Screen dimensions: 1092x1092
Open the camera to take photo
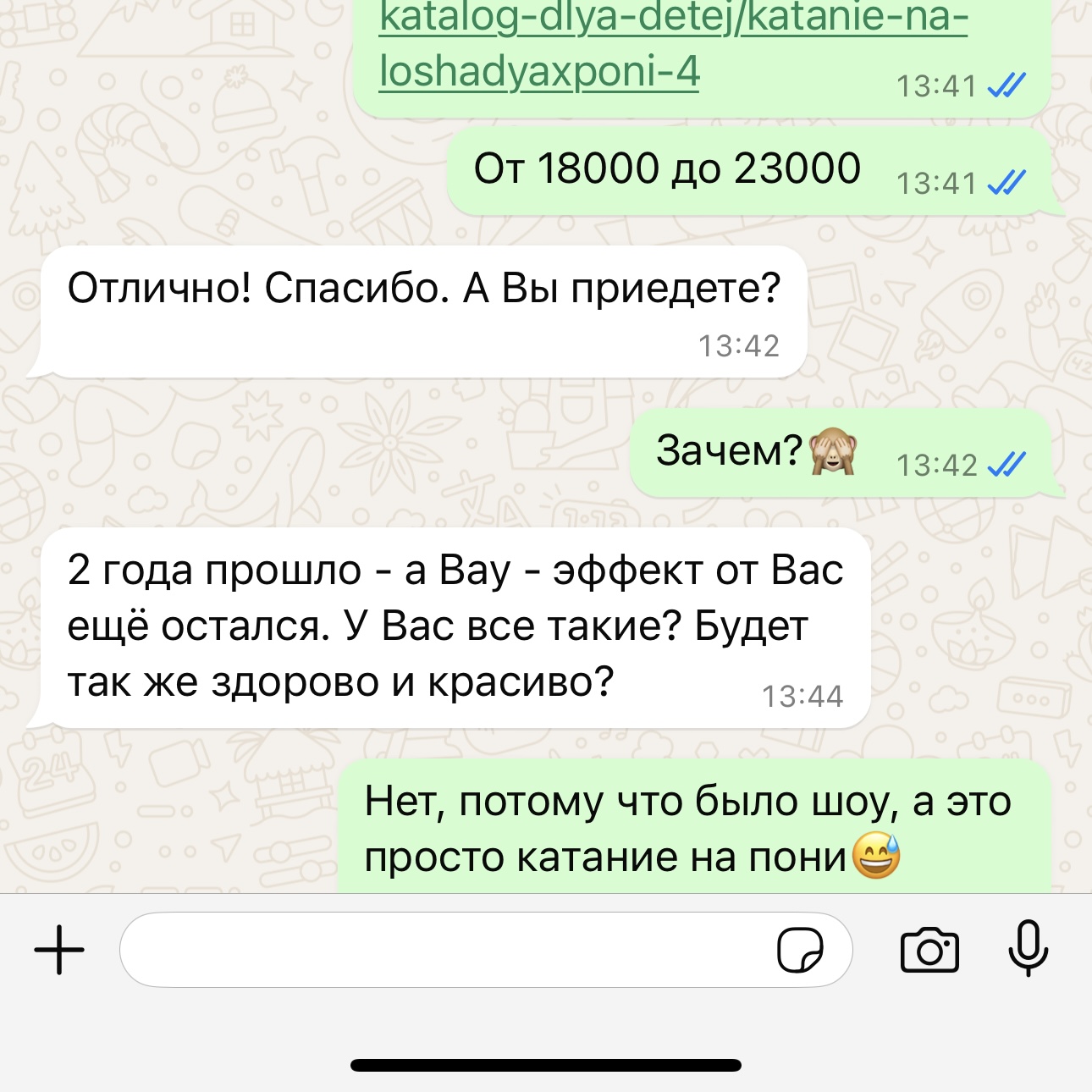[x=929, y=951]
